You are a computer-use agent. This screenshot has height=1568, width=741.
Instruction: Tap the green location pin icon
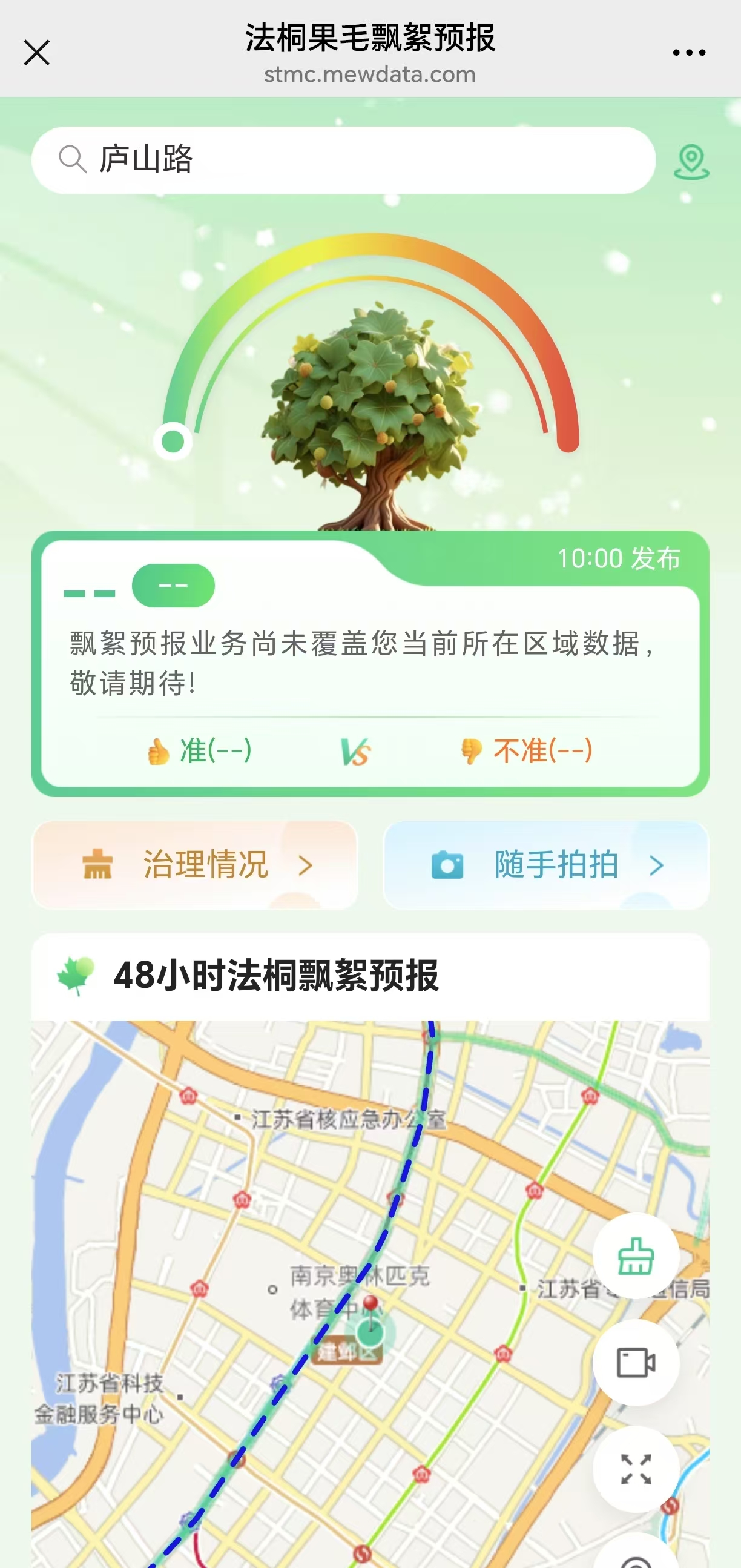(691, 161)
